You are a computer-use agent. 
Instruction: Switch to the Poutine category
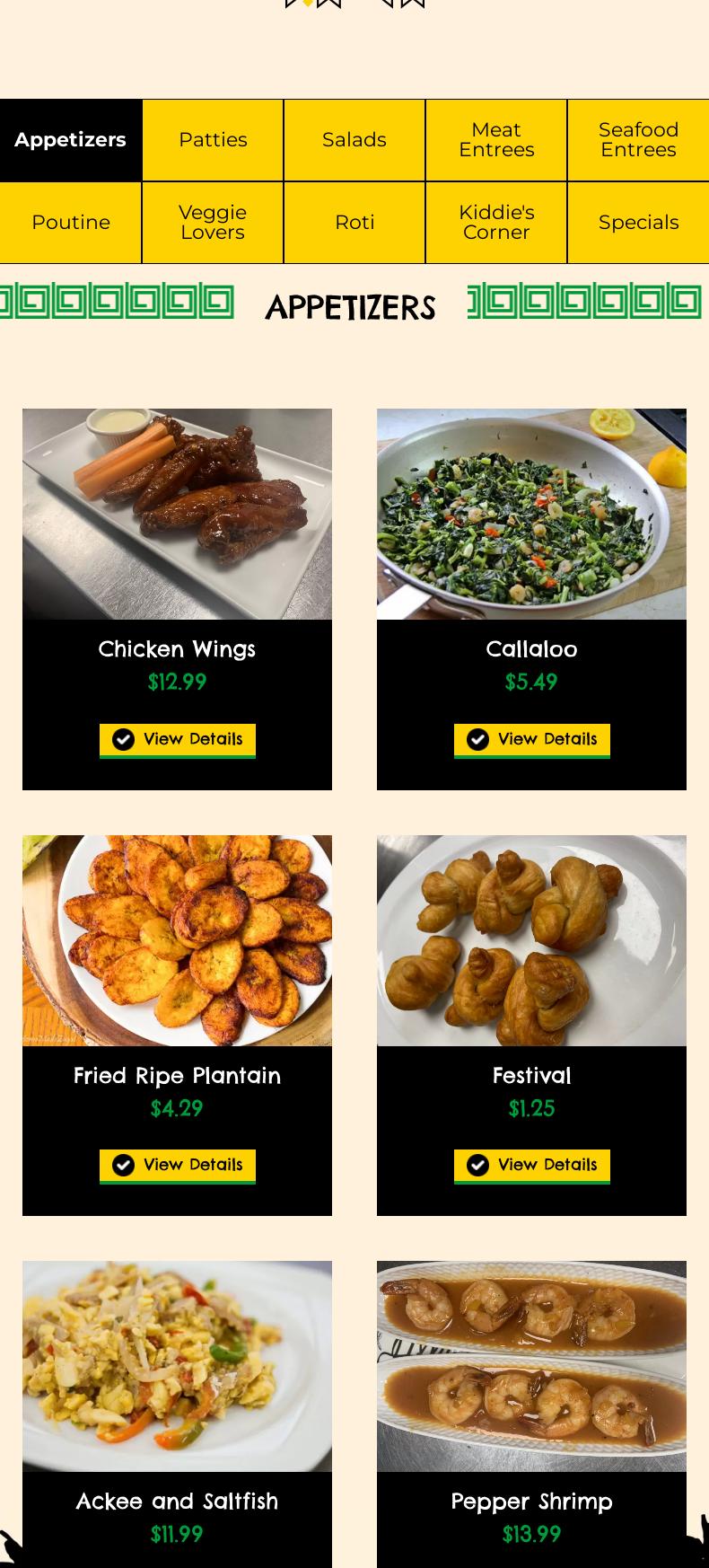(71, 223)
